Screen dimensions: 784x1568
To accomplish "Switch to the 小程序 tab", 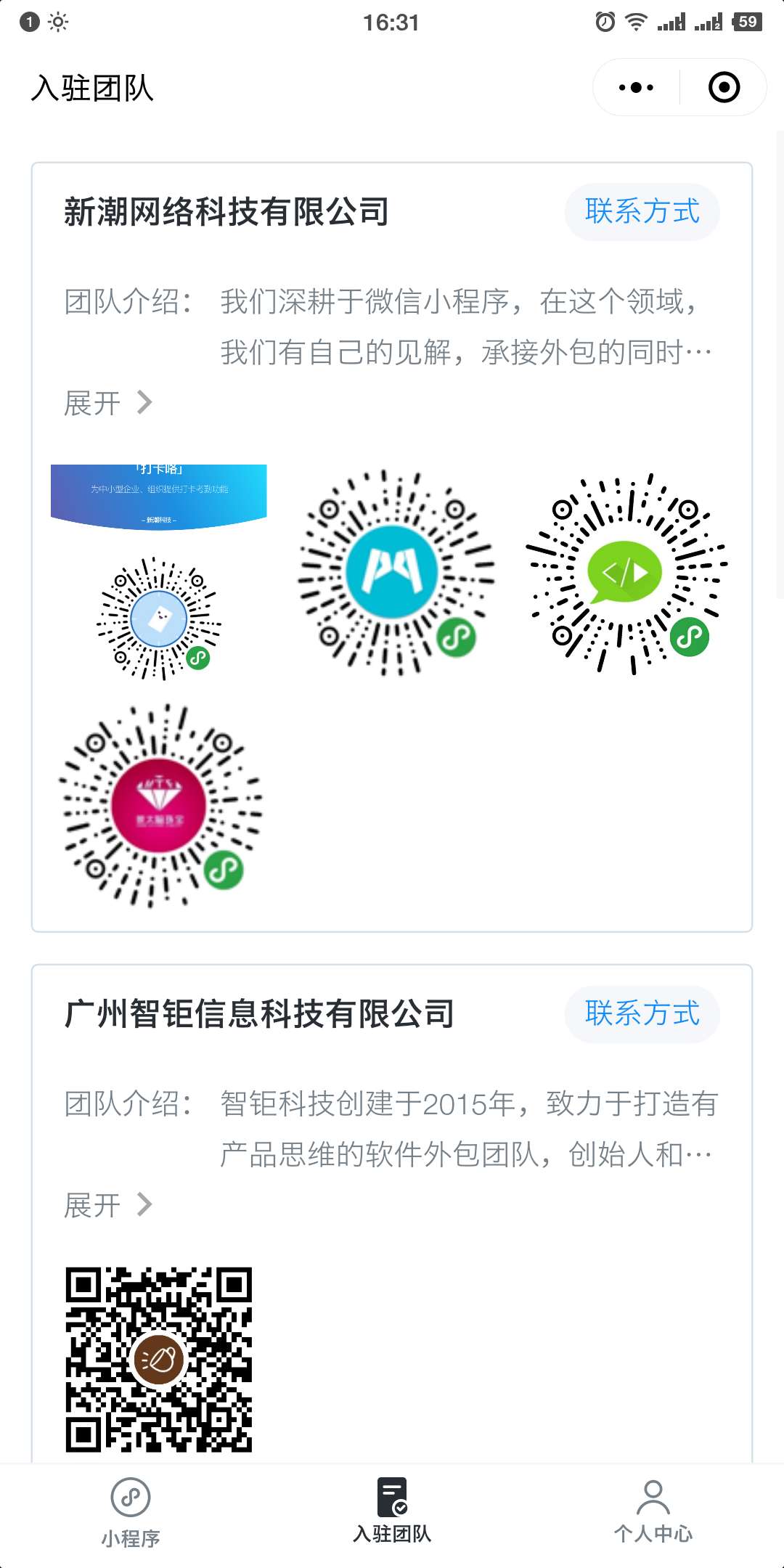I will 131,1514.
